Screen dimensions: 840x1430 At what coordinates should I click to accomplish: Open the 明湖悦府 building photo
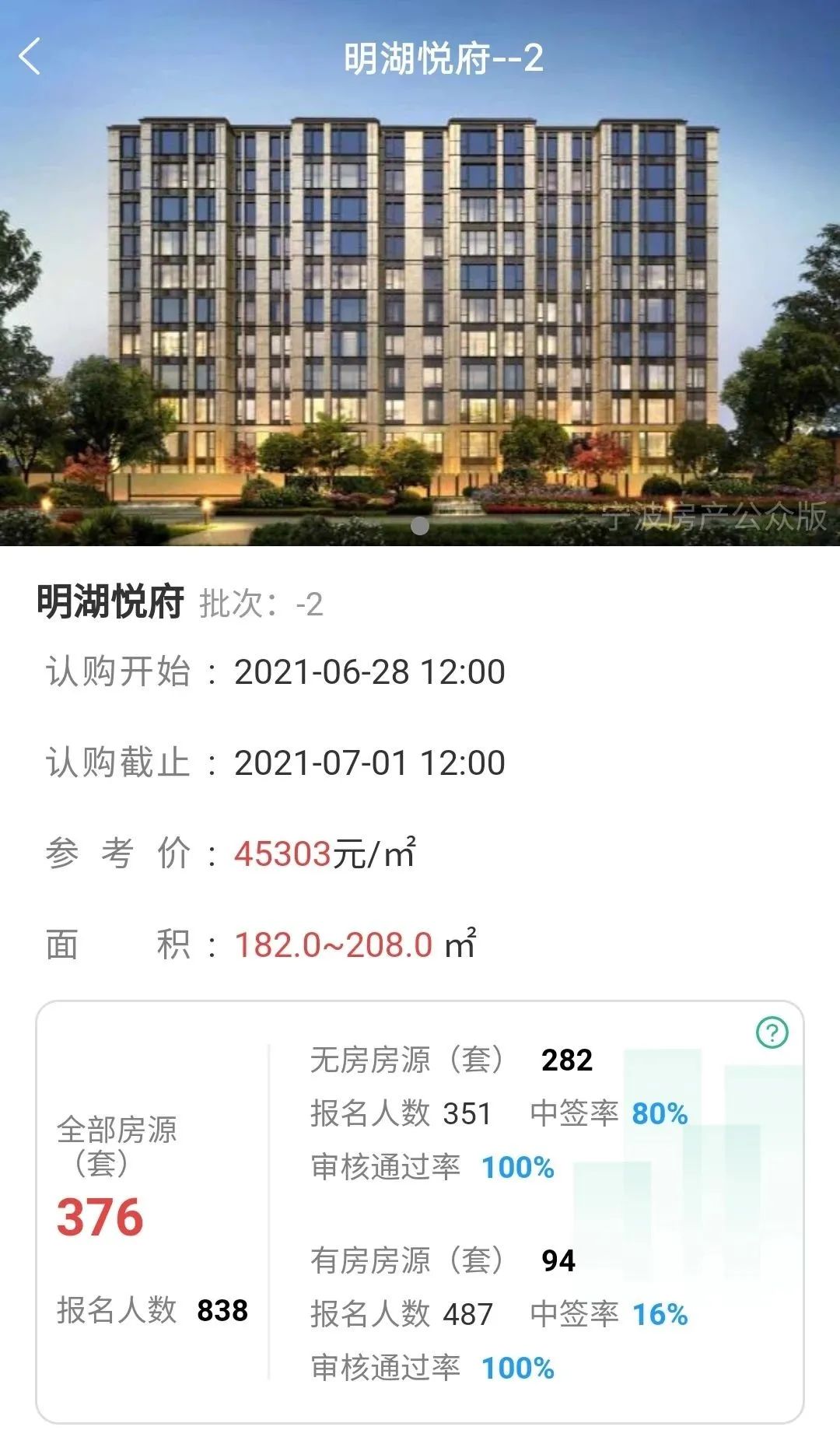click(420, 311)
